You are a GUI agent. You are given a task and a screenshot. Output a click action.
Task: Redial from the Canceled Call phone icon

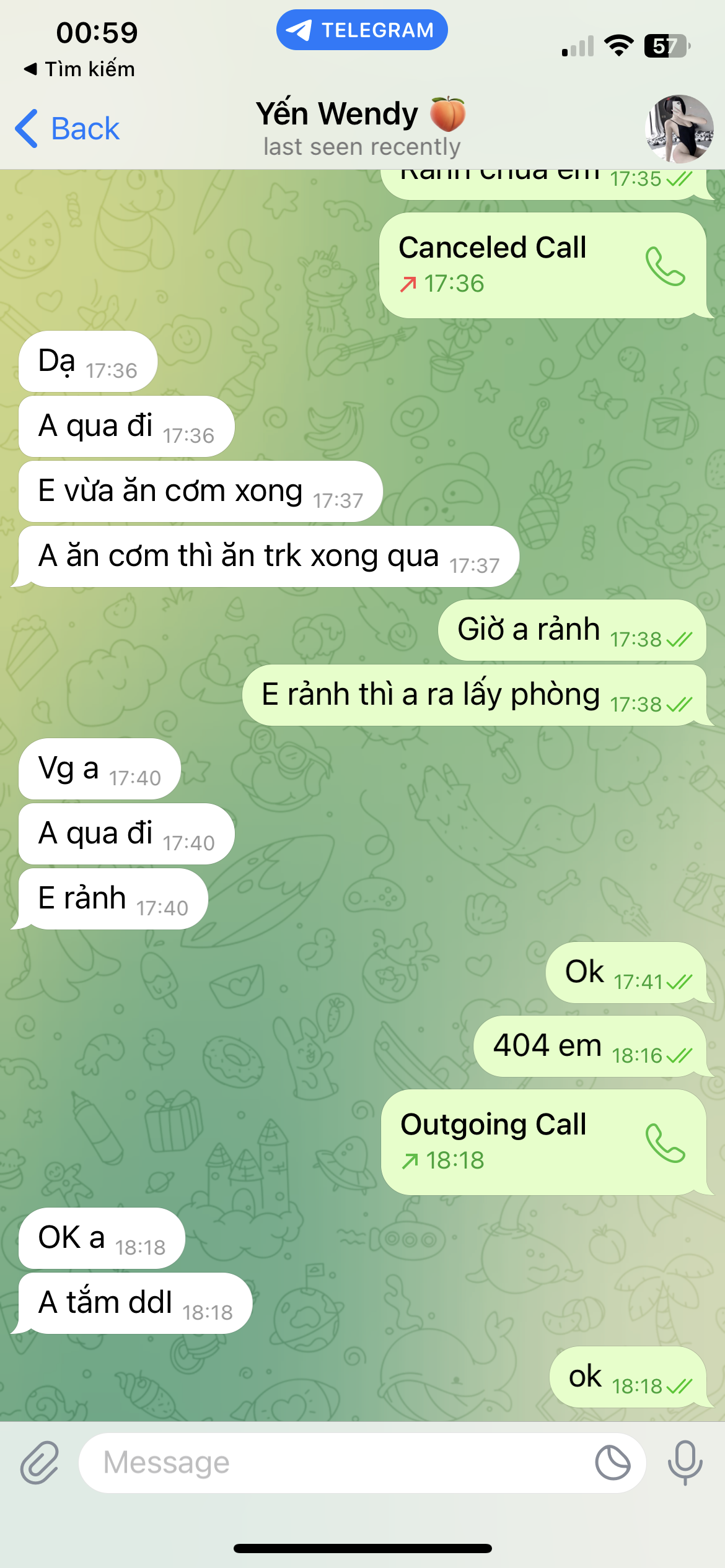tap(665, 266)
